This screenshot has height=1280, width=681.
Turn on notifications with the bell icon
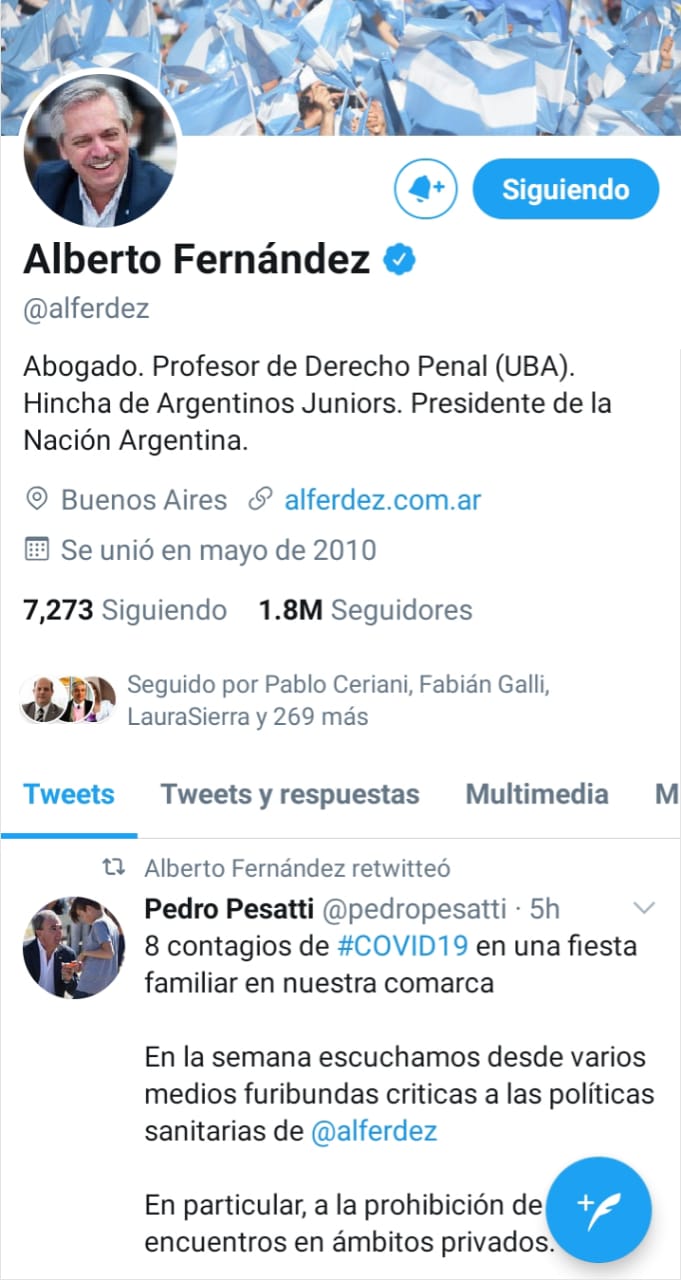pyautogui.click(x=426, y=189)
